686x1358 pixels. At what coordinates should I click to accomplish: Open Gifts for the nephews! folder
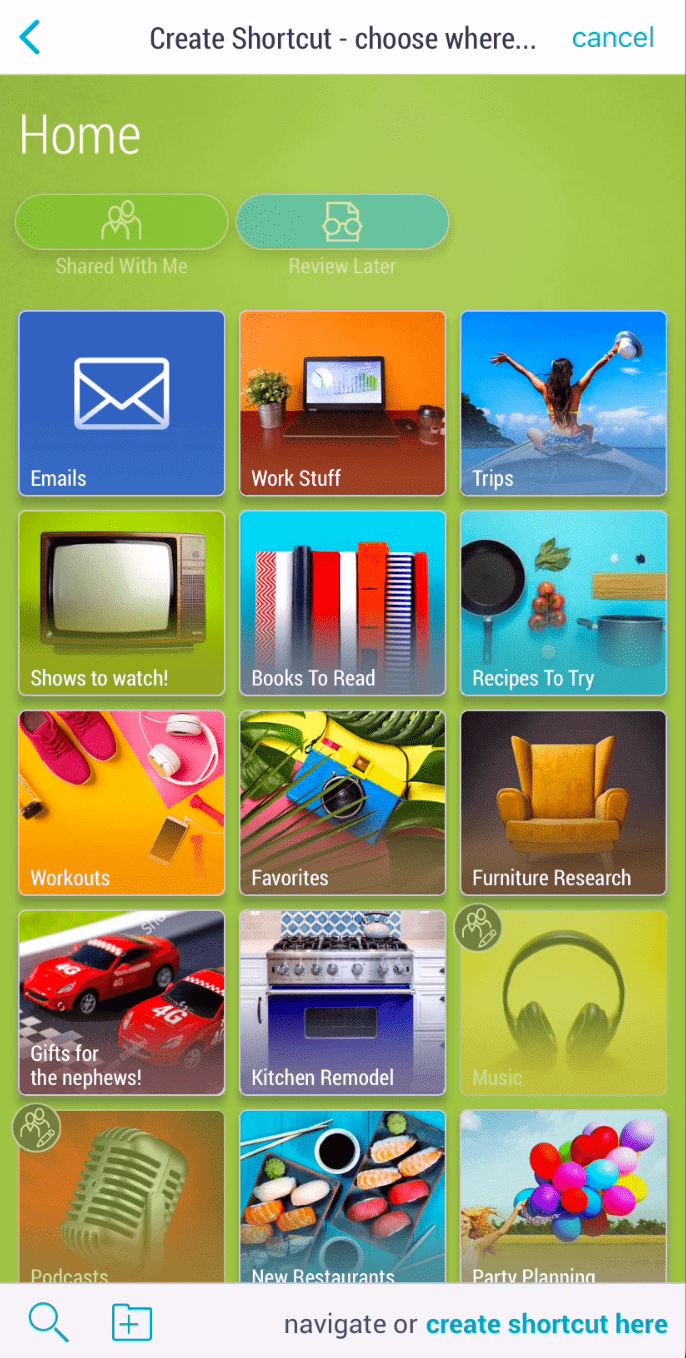click(121, 1003)
